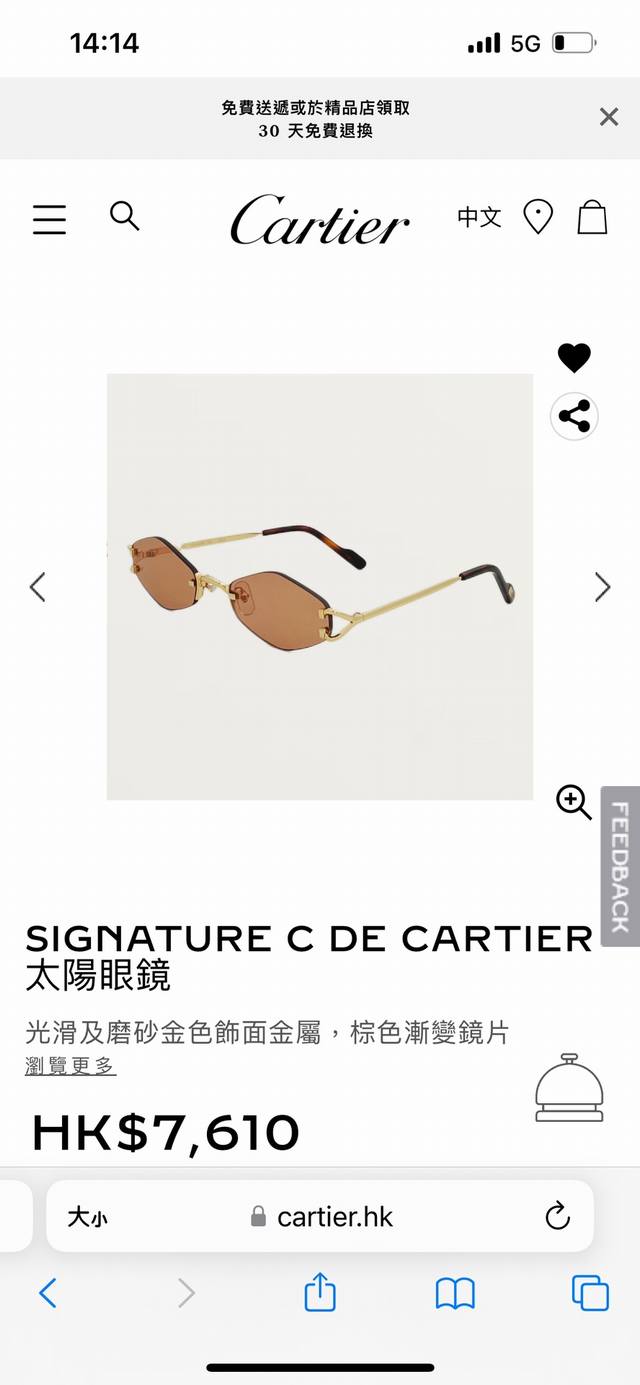This screenshot has width=640, height=1385.
Task: Dismiss the free delivery banner
Action: point(608,117)
